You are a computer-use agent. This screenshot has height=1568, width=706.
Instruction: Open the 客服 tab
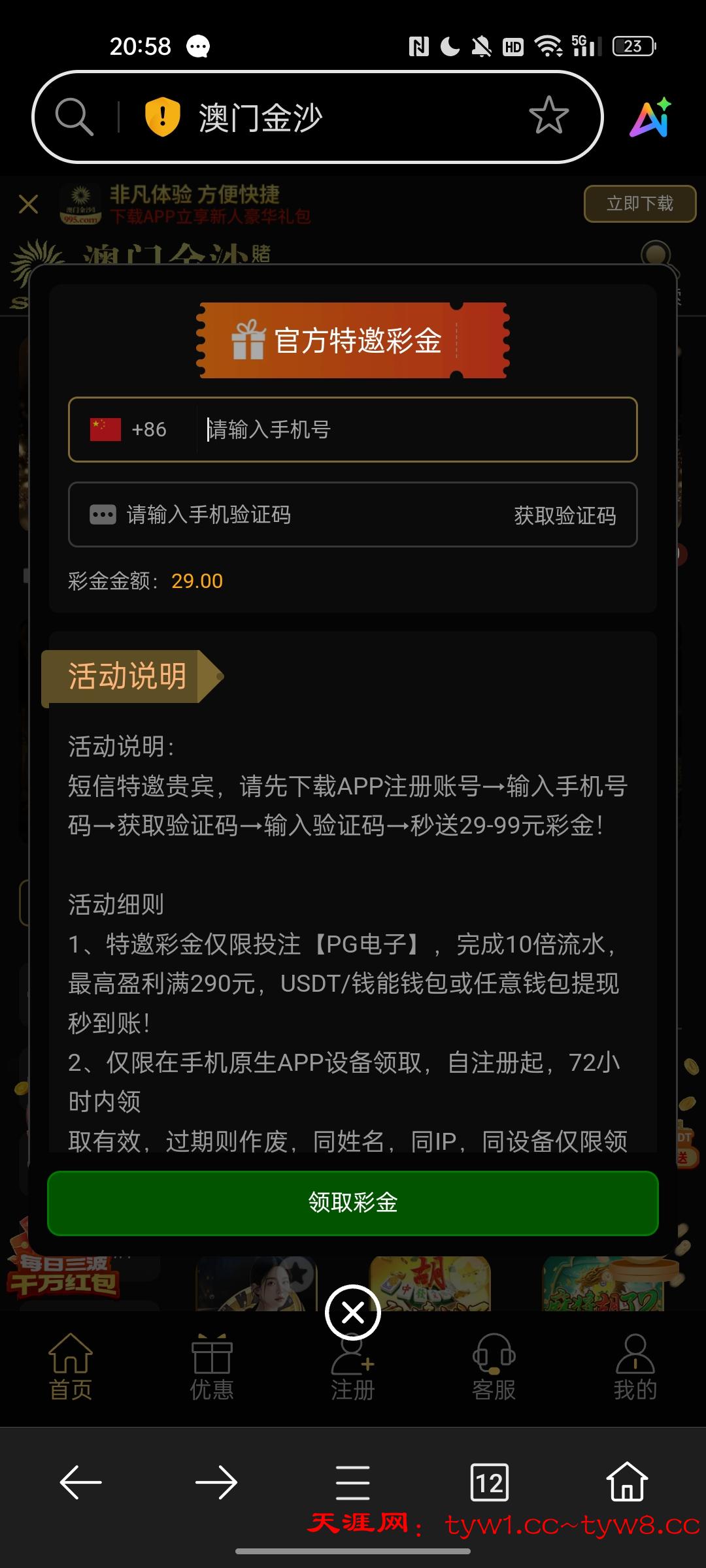coord(494,1367)
